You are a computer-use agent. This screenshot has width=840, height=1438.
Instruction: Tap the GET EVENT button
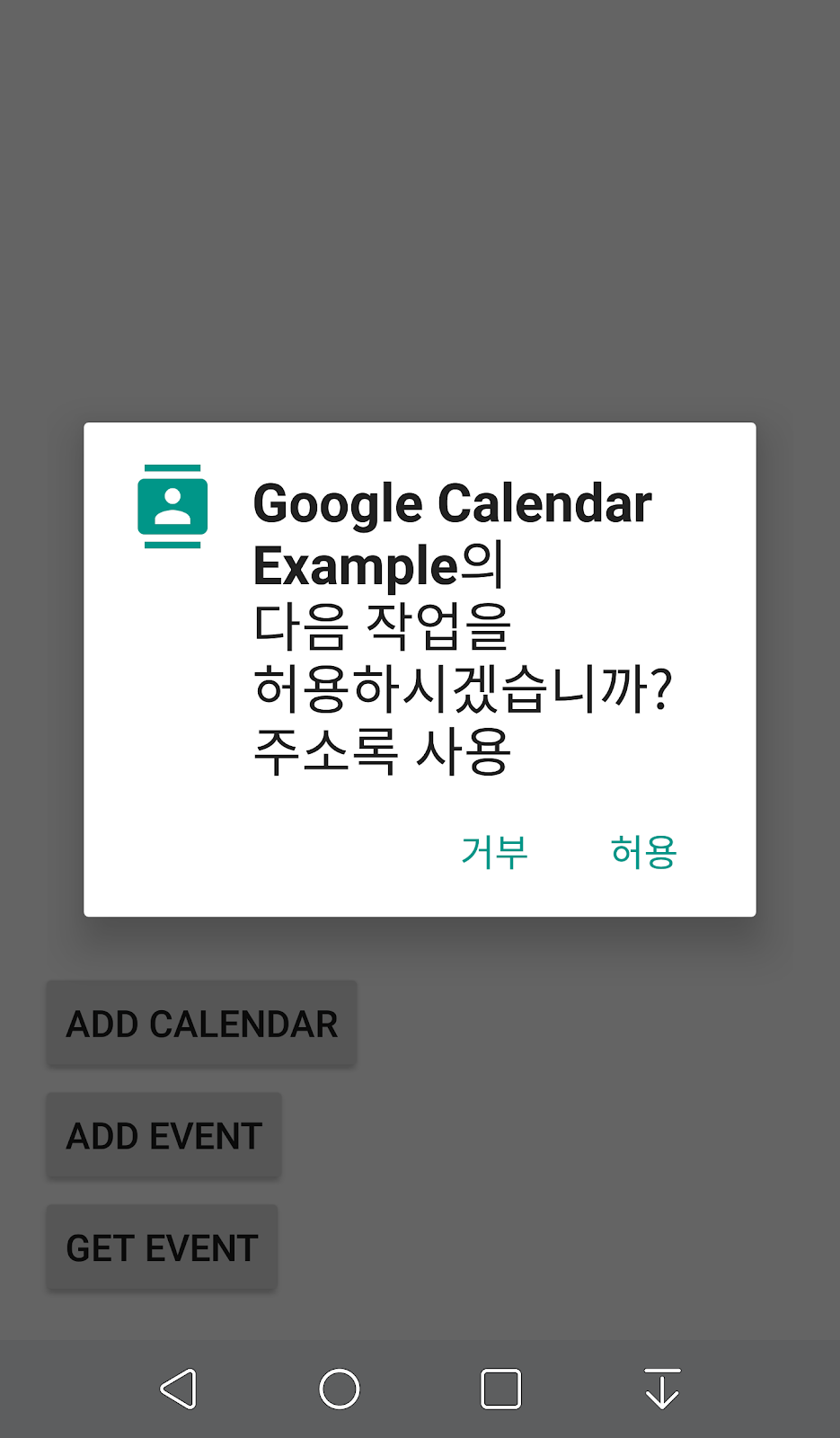tap(163, 1248)
